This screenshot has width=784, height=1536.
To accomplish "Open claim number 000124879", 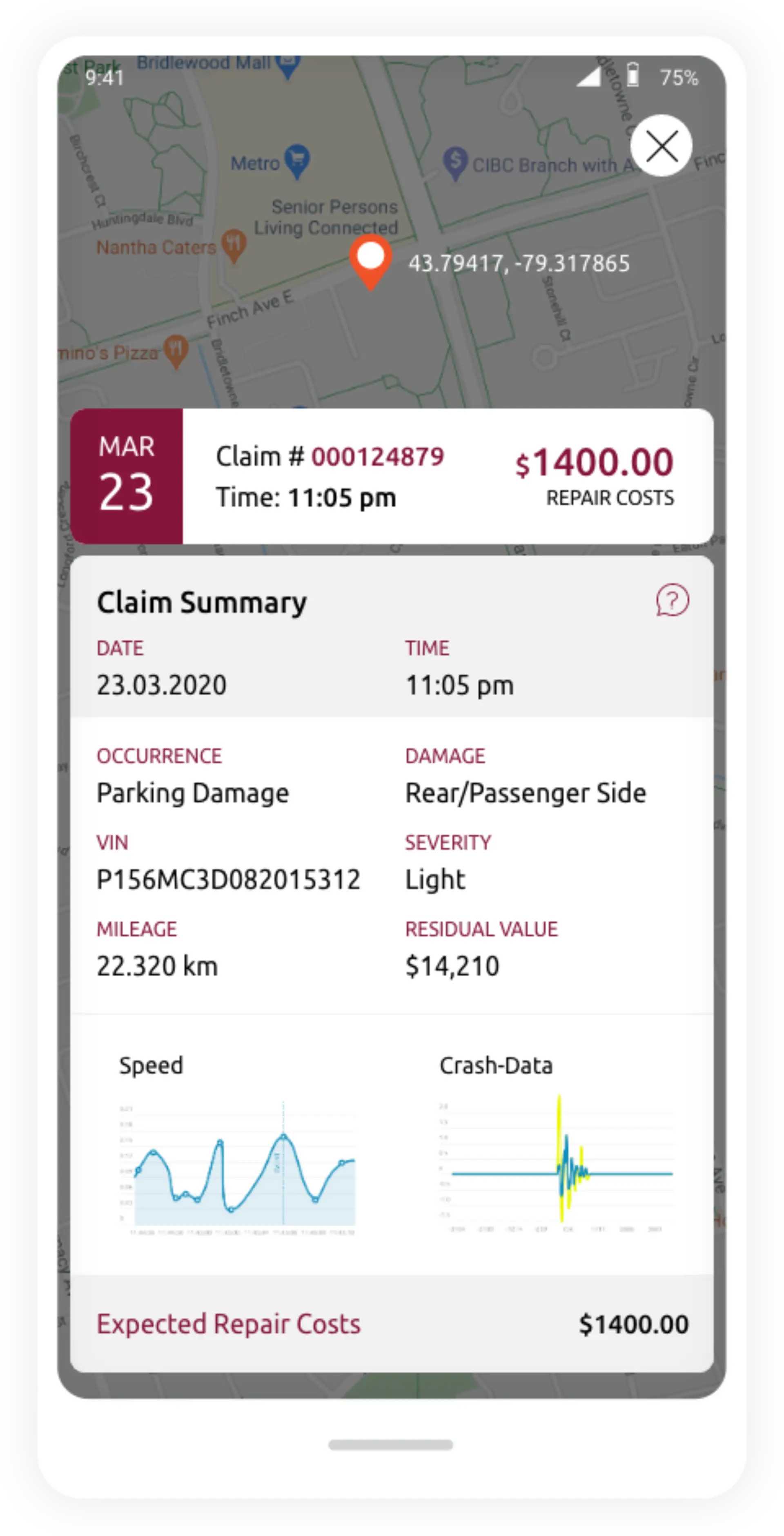I will click(379, 456).
